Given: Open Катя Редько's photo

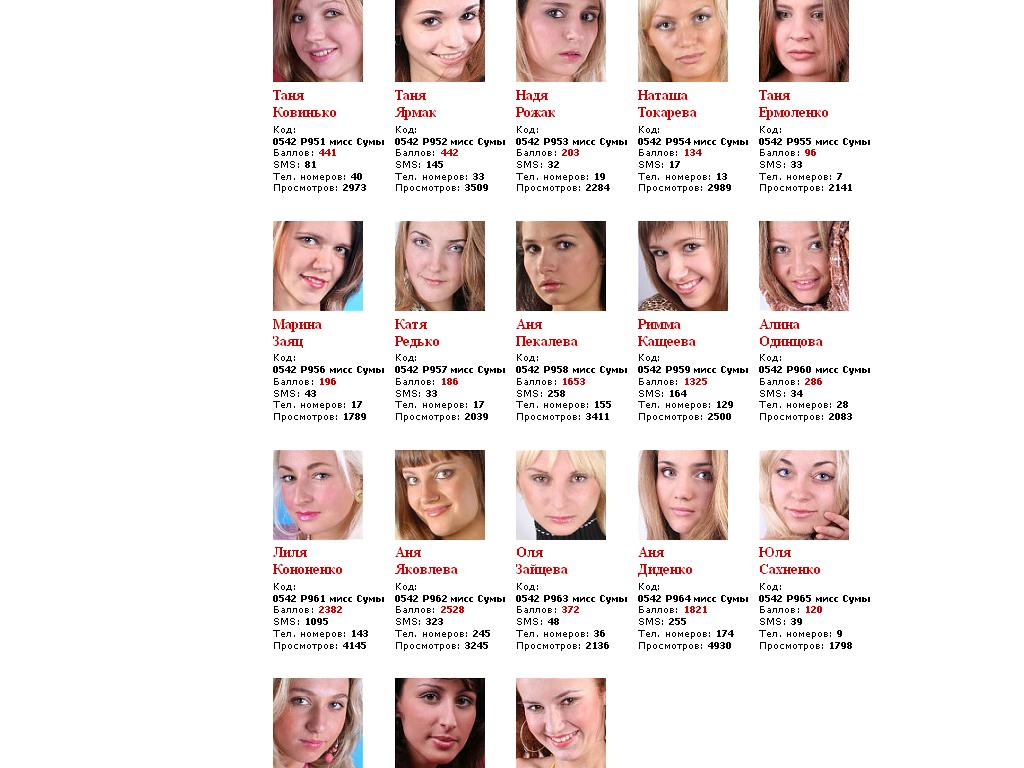Looking at the screenshot, I should coord(439,266).
